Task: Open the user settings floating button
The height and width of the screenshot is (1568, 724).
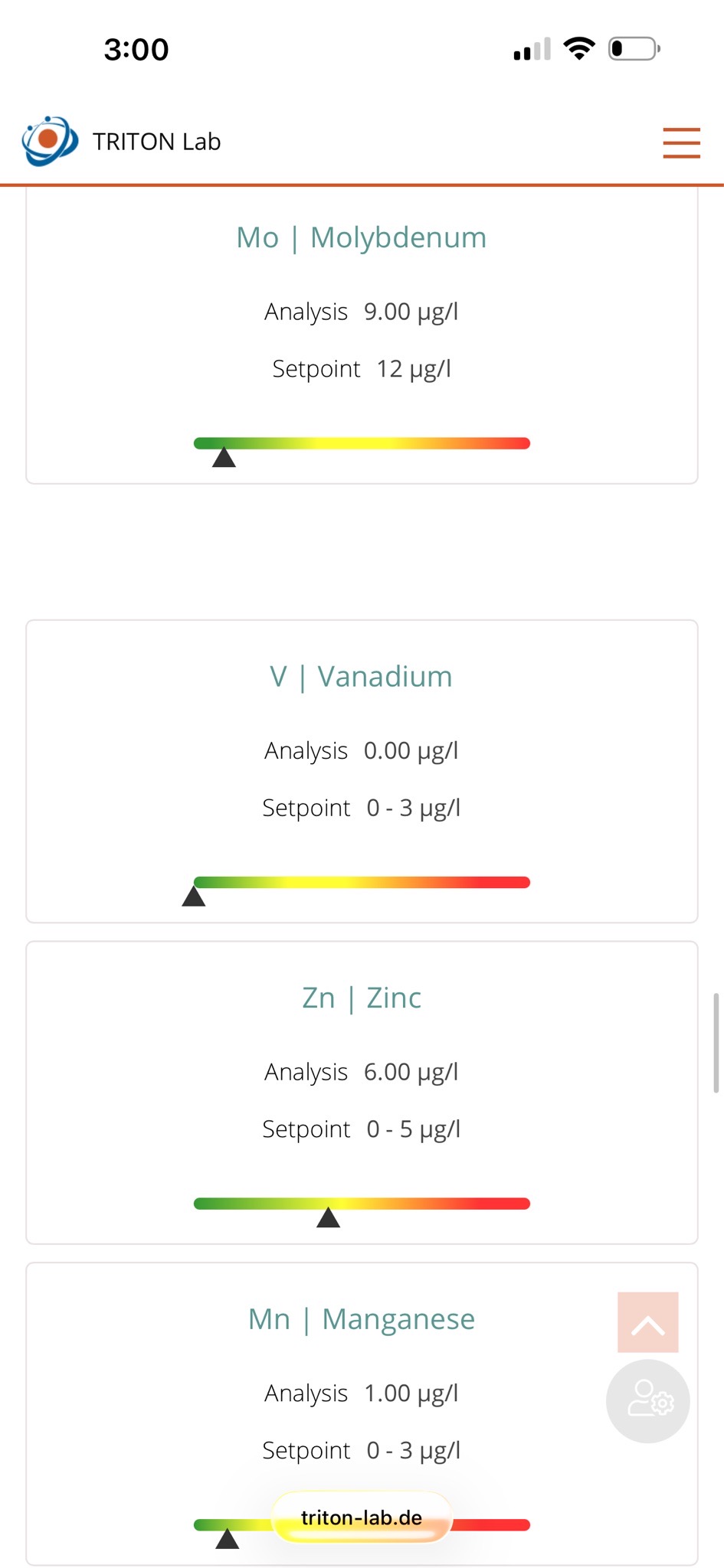Action: (648, 1401)
